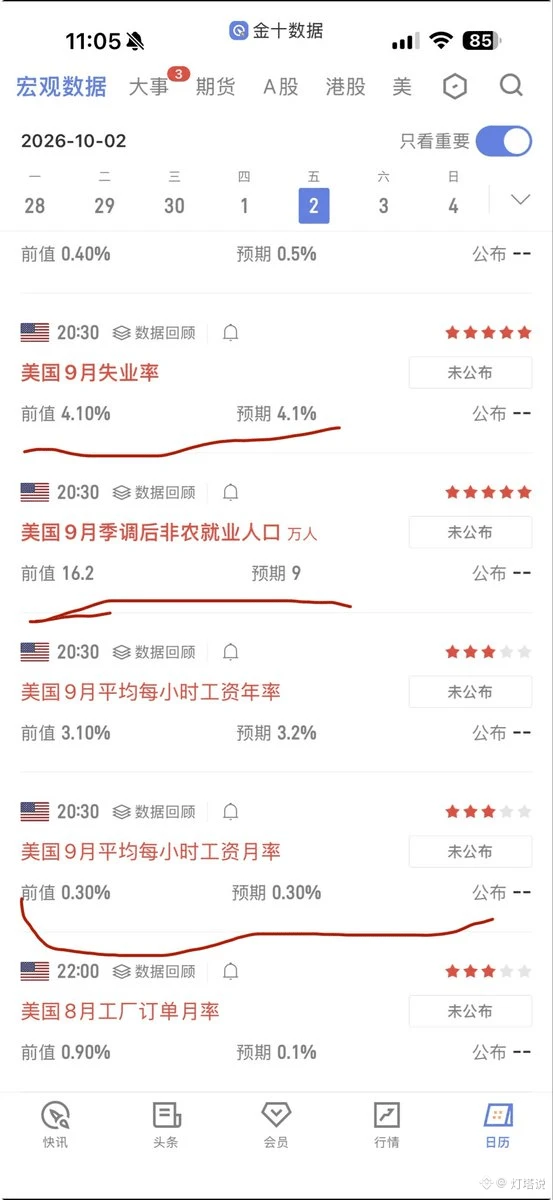Switch to the A股 tab

(281, 87)
